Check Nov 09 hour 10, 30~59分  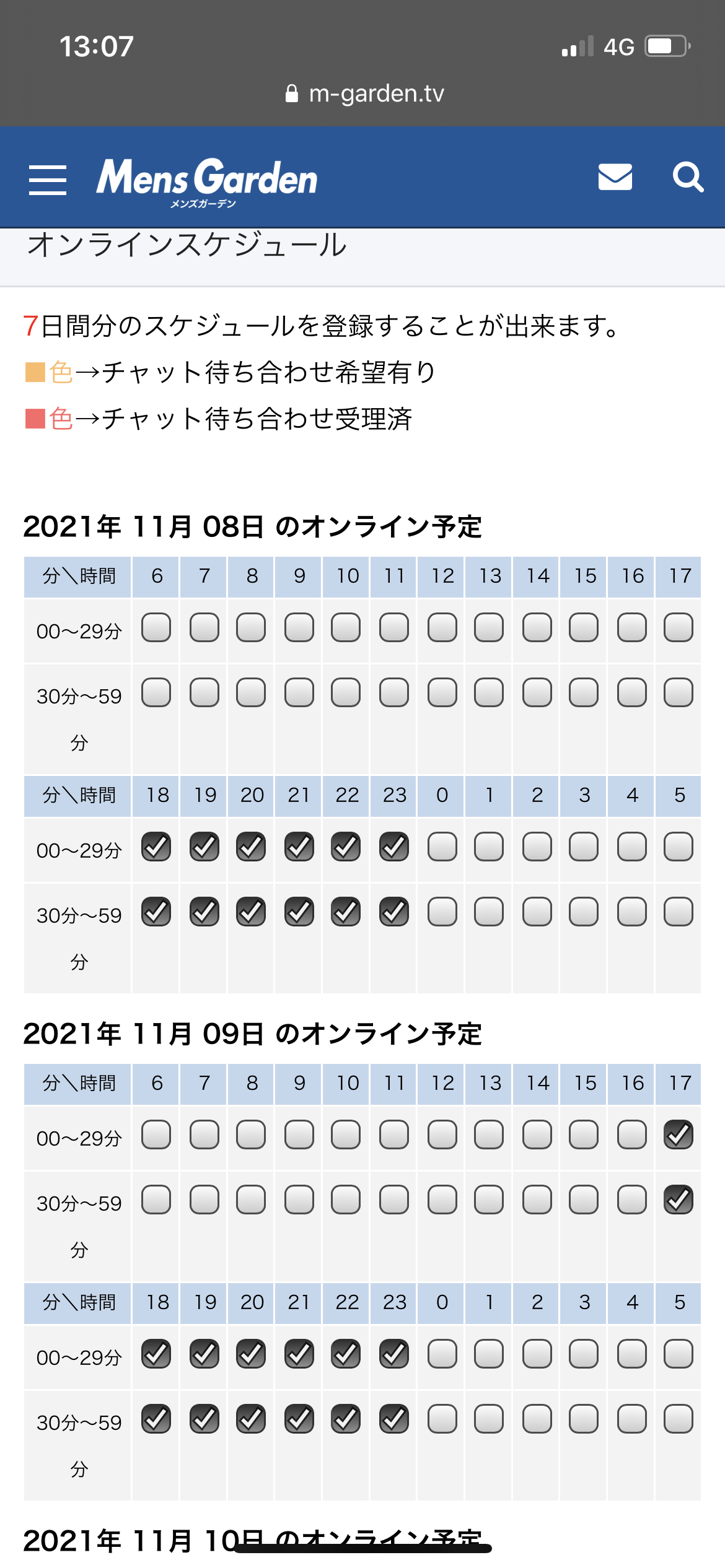[x=346, y=1200]
